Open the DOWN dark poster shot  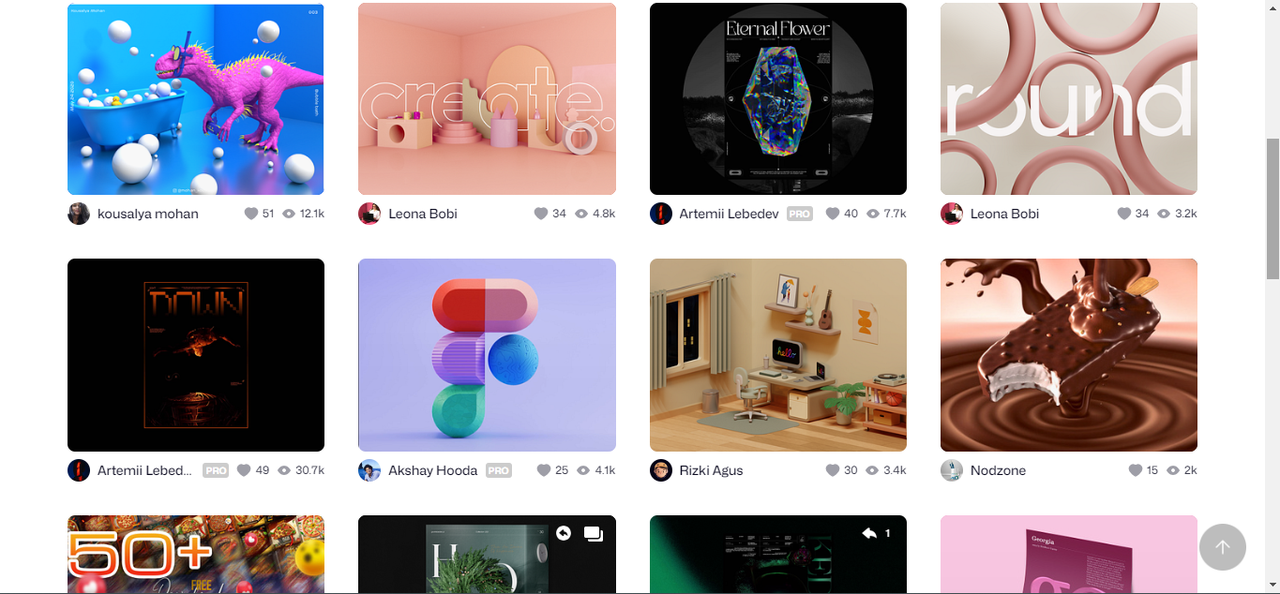(195, 355)
